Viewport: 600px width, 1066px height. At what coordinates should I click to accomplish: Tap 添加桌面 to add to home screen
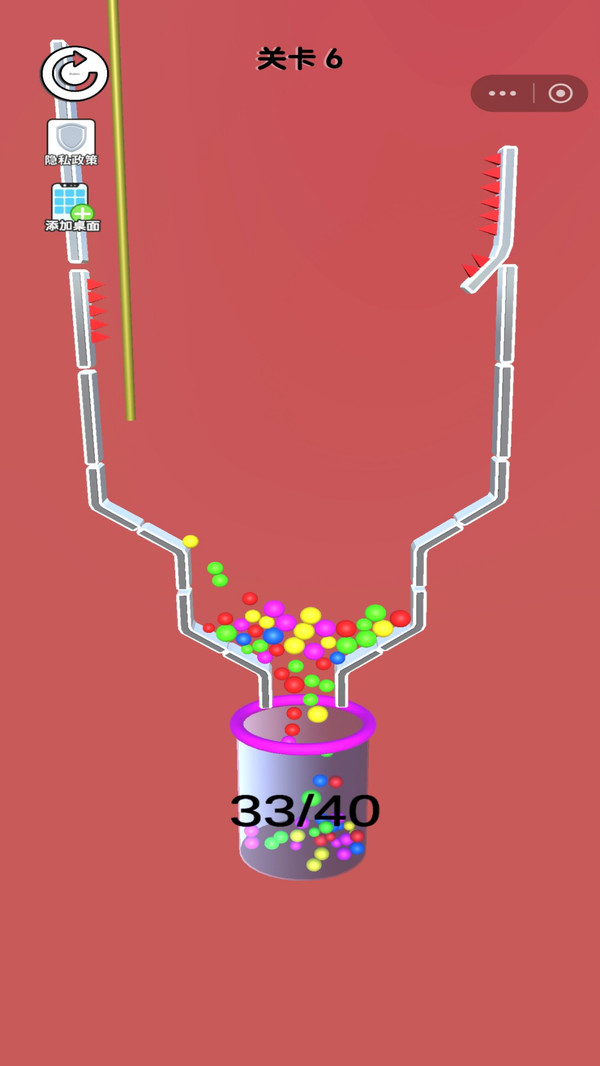pyautogui.click(x=71, y=206)
